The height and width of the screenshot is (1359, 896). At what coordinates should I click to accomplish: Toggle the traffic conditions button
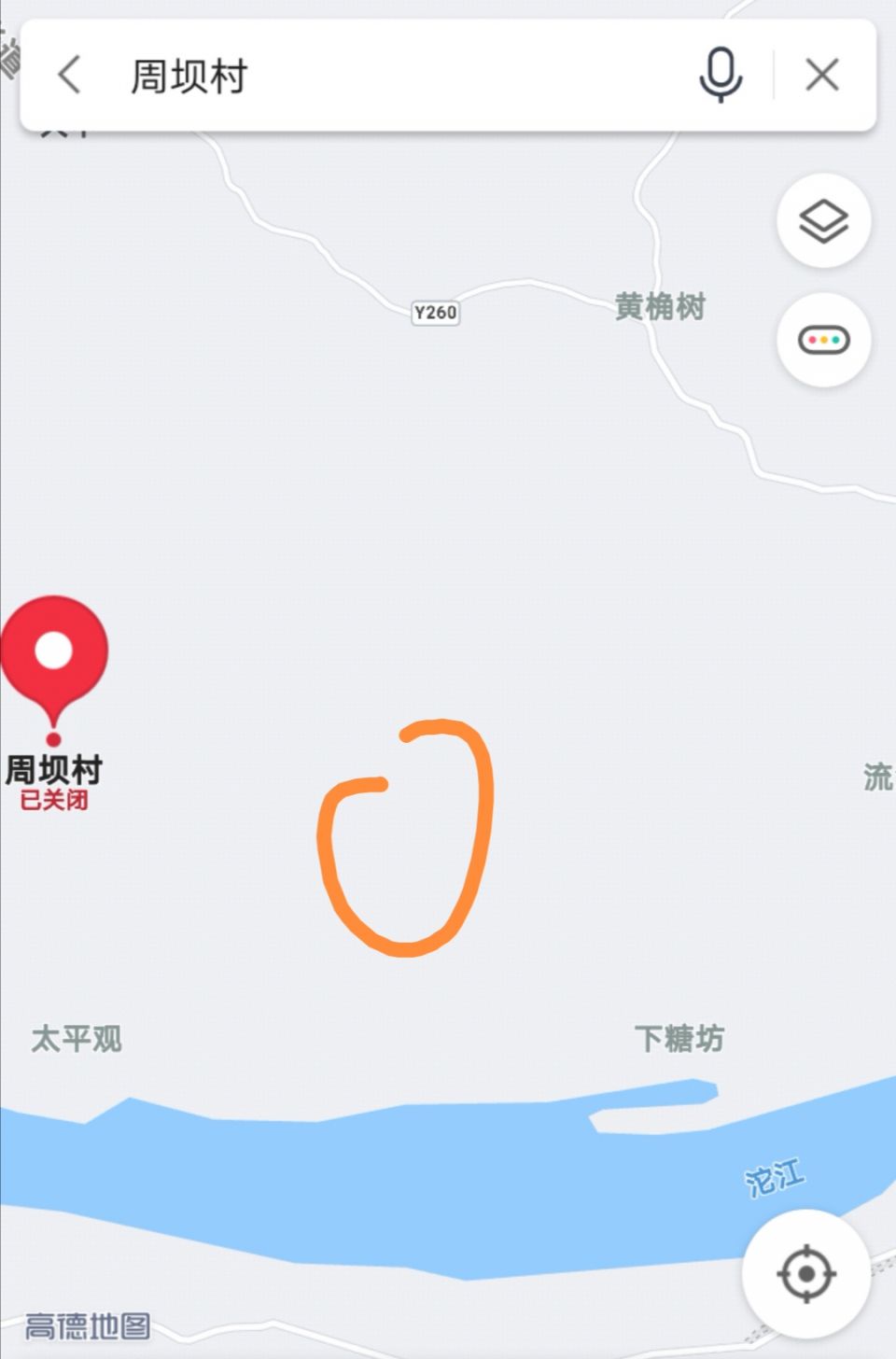click(x=823, y=340)
